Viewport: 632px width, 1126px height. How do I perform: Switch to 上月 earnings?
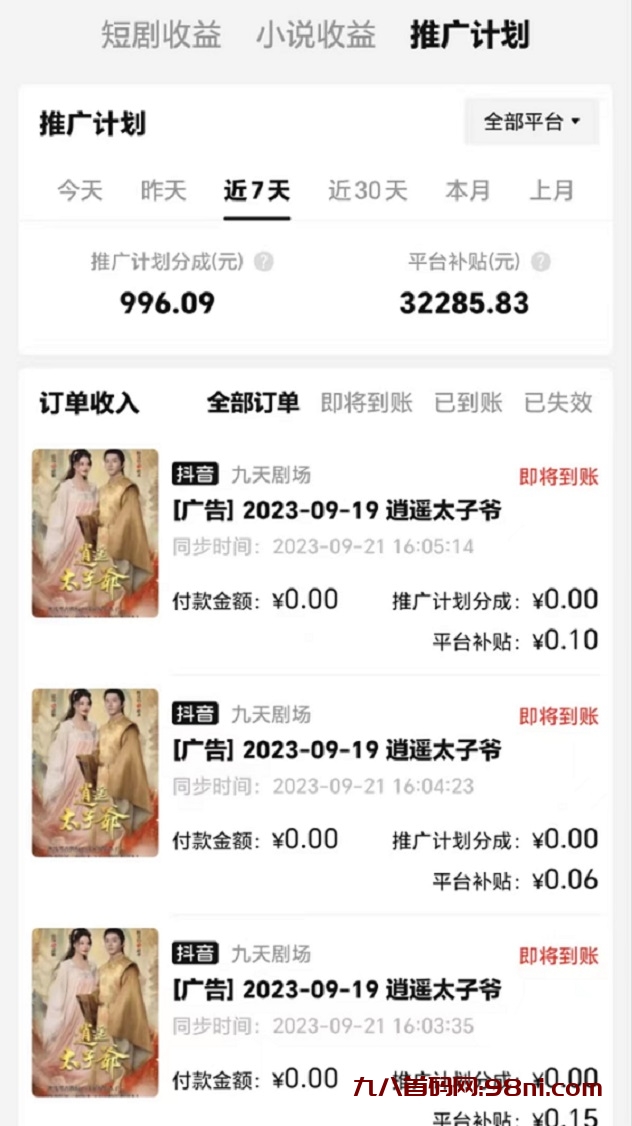[x=551, y=191]
